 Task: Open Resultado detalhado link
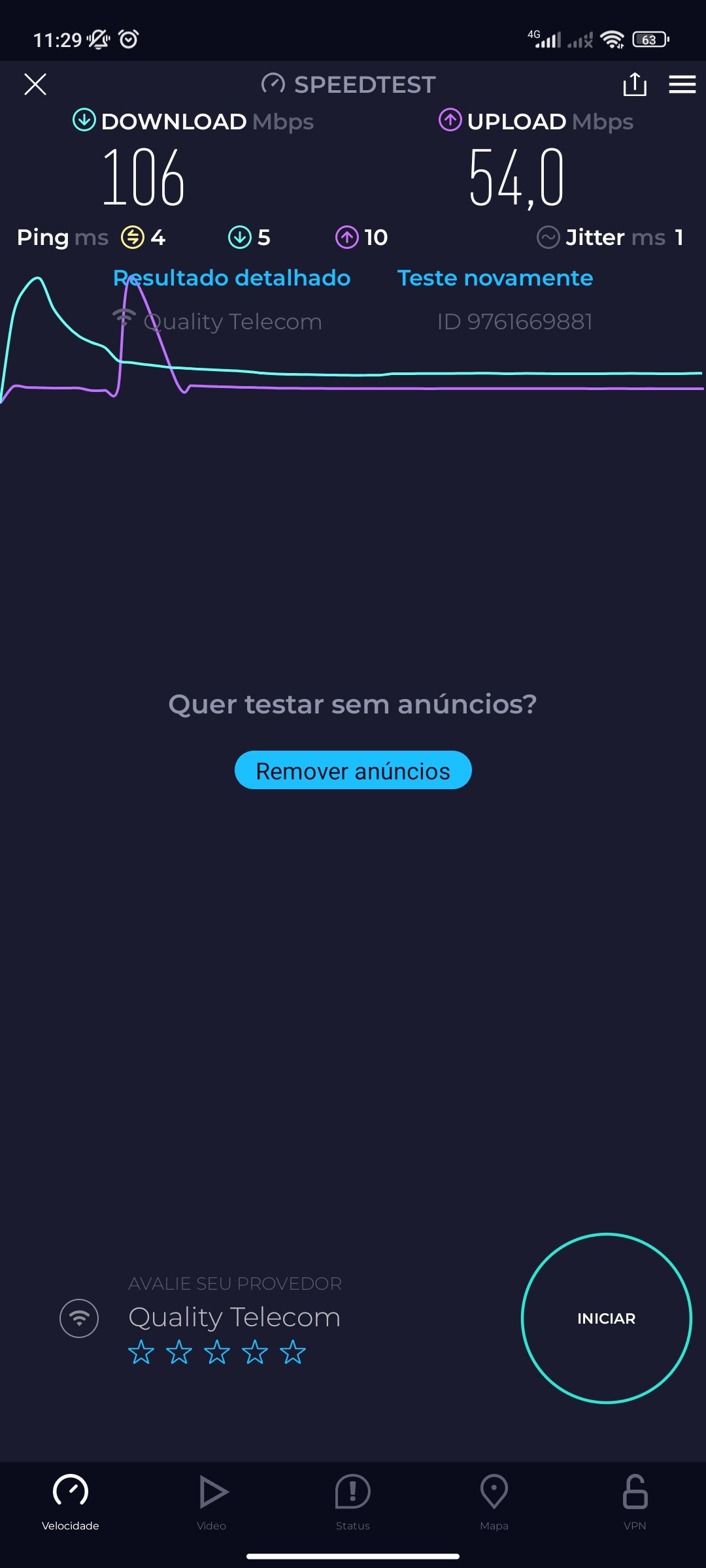(x=232, y=278)
